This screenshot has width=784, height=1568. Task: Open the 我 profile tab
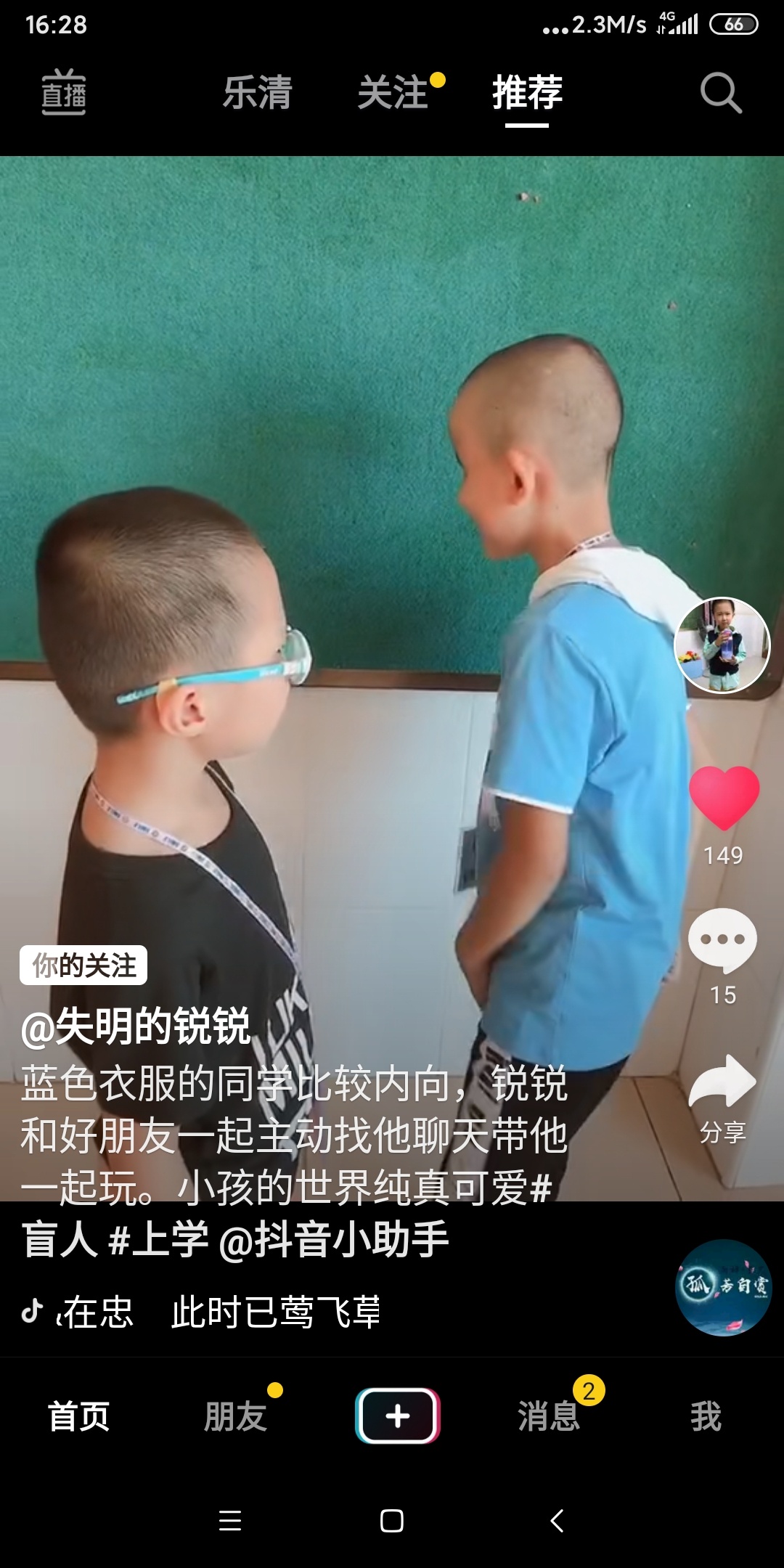706,1416
